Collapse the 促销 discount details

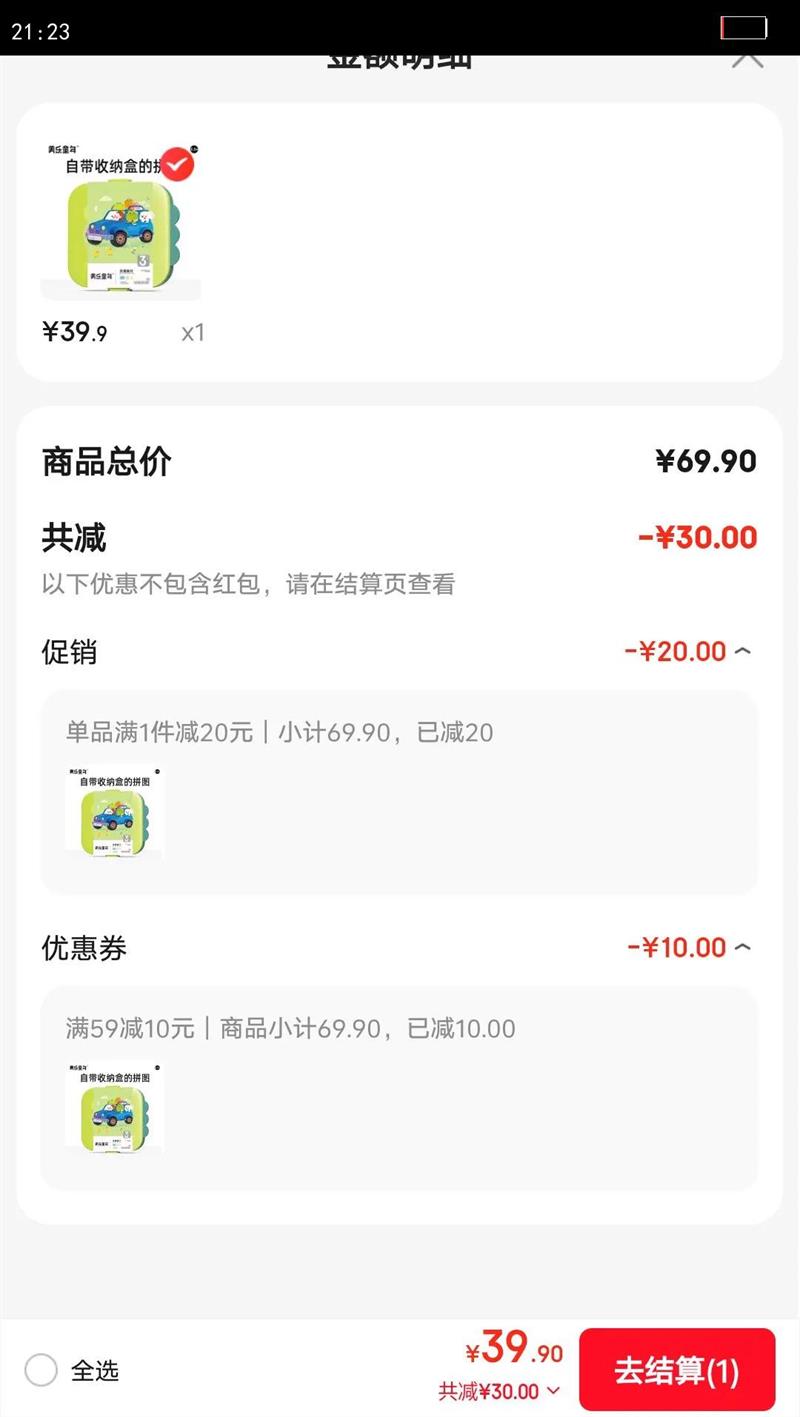click(x=742, y=651)
